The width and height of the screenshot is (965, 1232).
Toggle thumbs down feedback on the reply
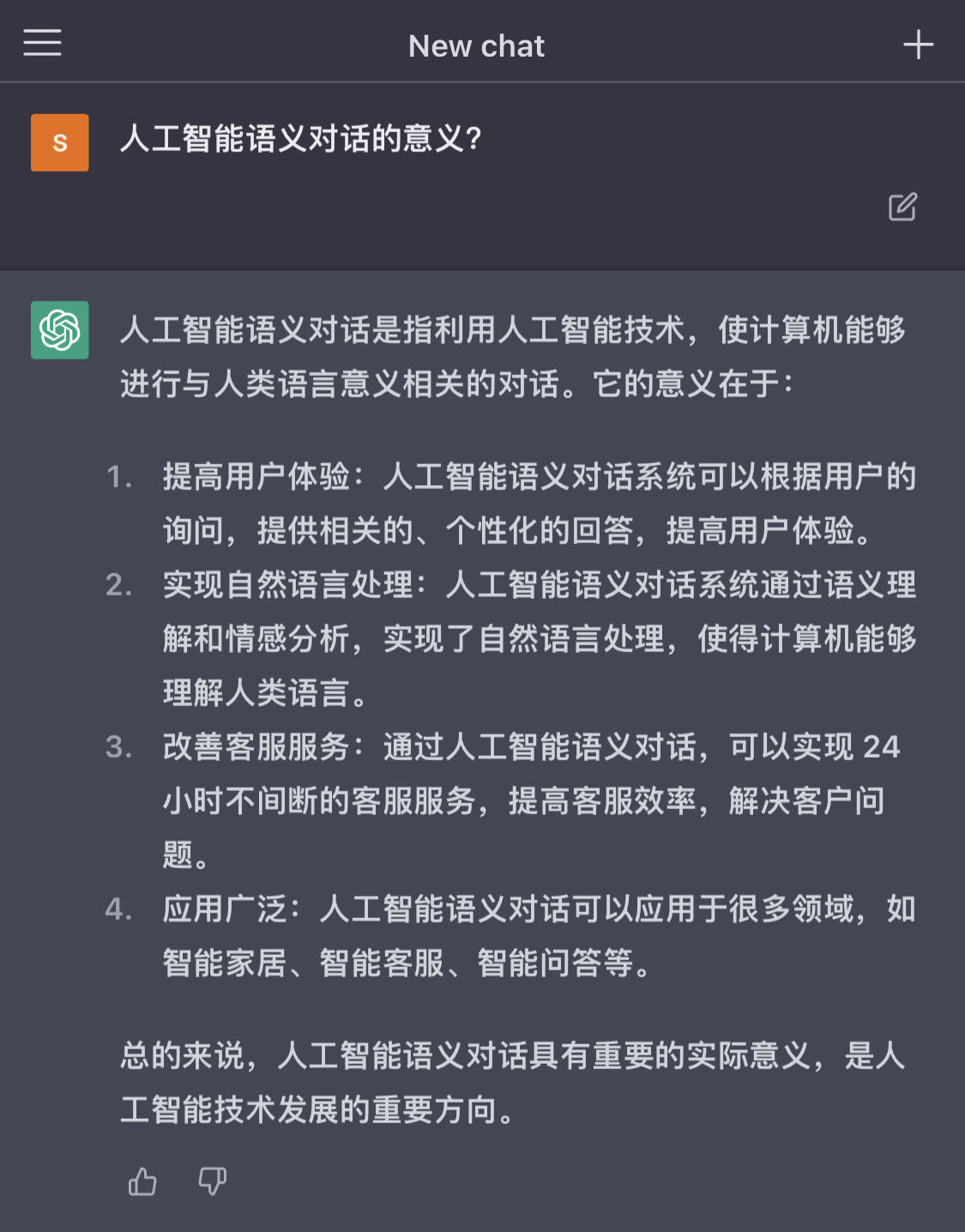coord(213,1181)
